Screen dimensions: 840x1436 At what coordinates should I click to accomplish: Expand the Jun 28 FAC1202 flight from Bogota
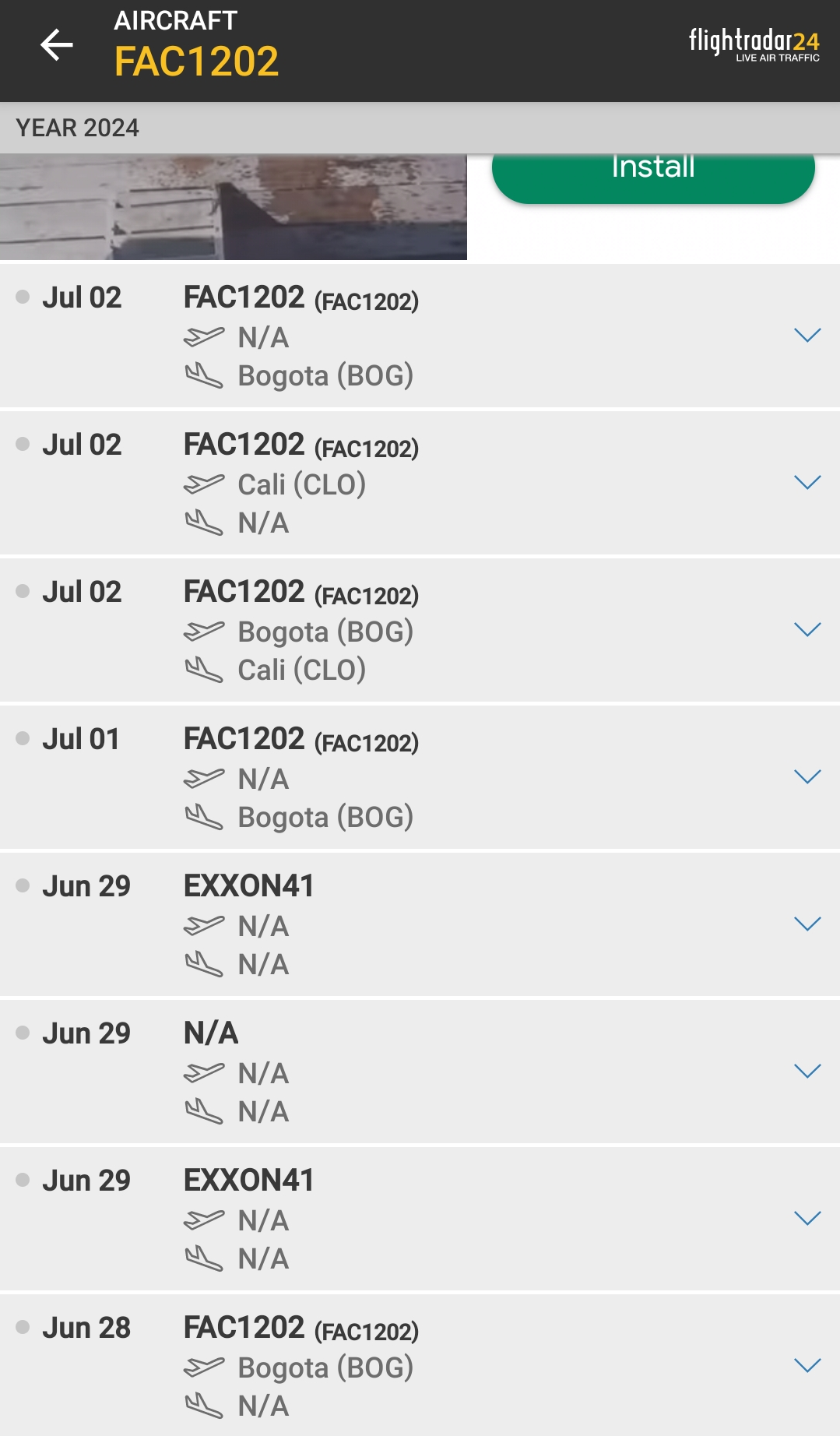[x=807, y=1365]
